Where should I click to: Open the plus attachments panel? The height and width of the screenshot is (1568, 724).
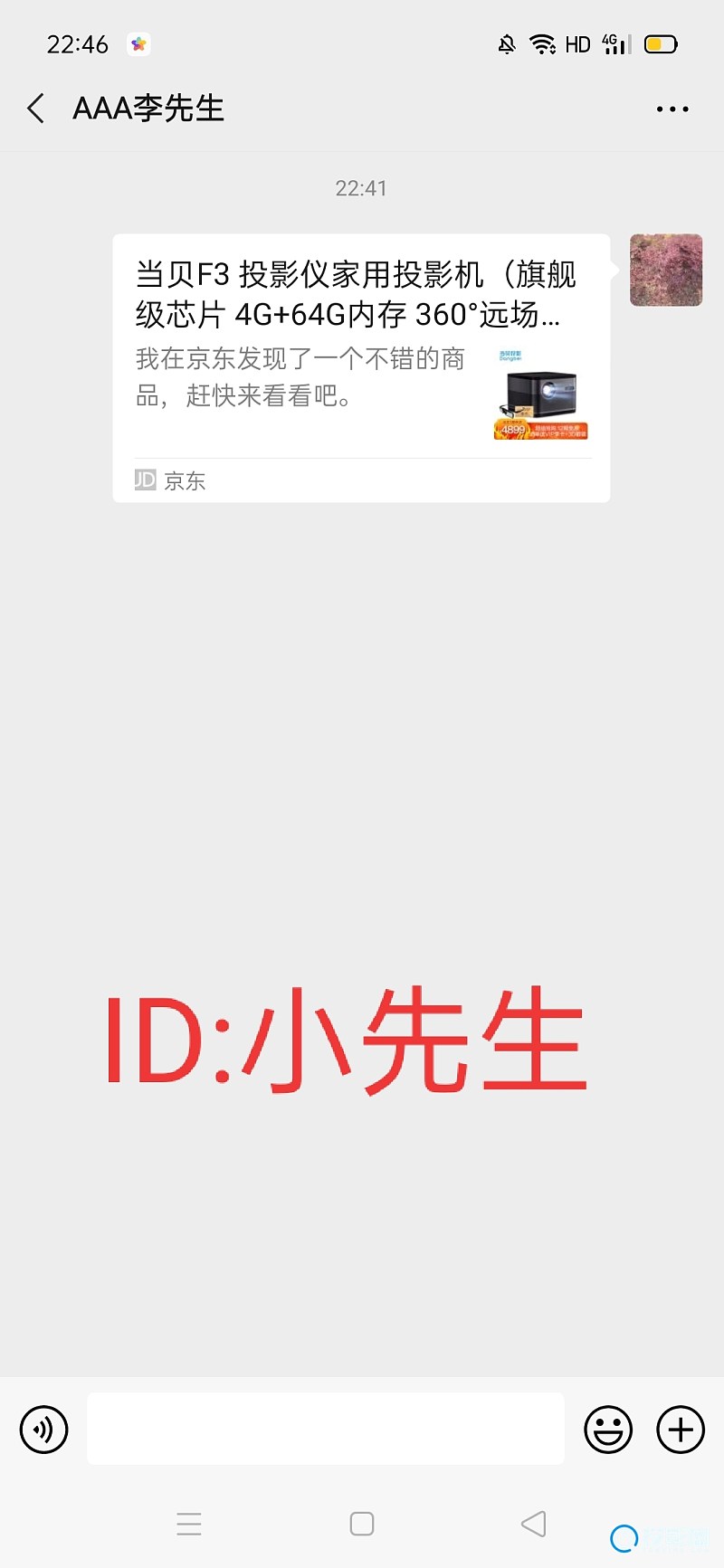tap(681, 1430)
